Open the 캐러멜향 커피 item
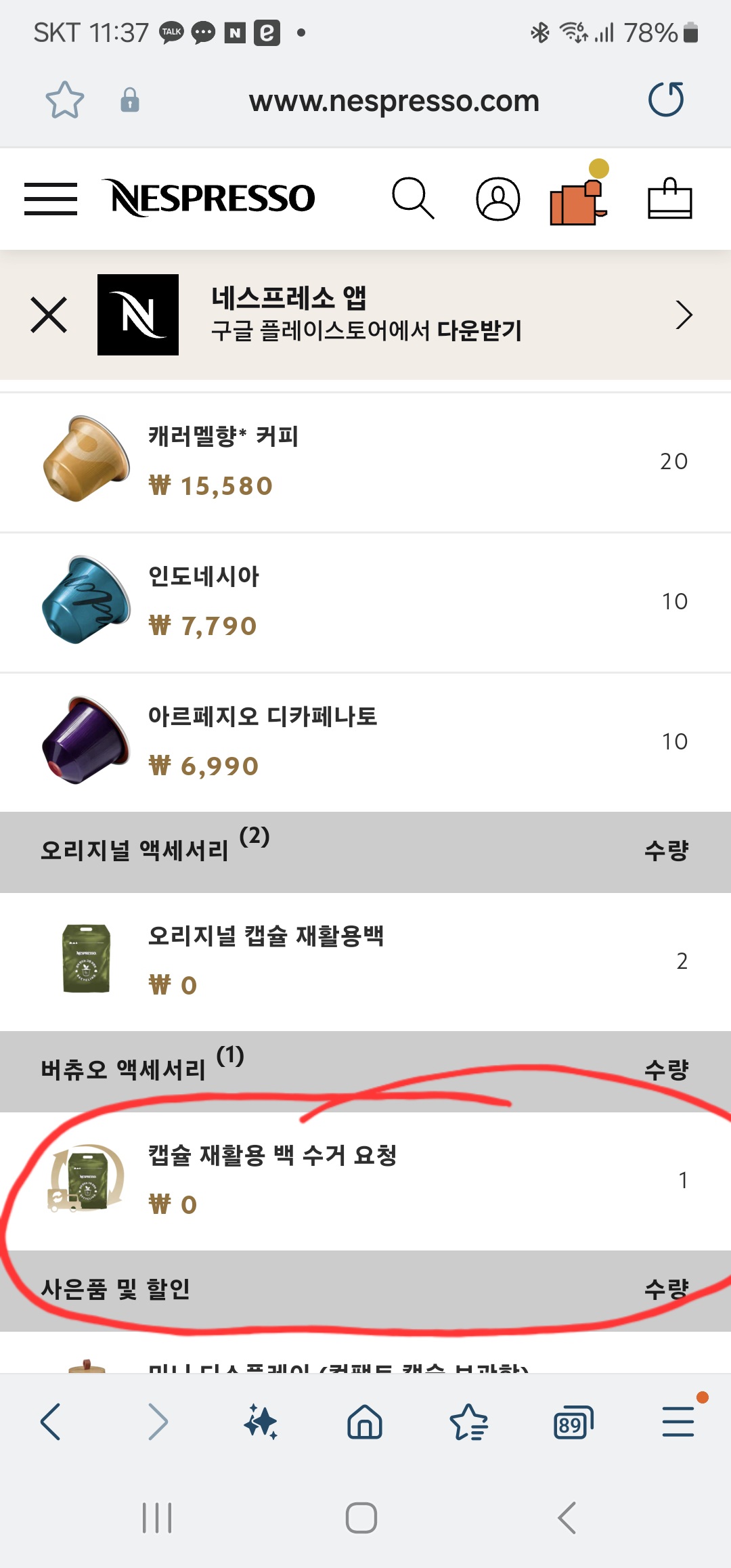The height and width of the screenshot is (1568, 731). coord(223,437)
